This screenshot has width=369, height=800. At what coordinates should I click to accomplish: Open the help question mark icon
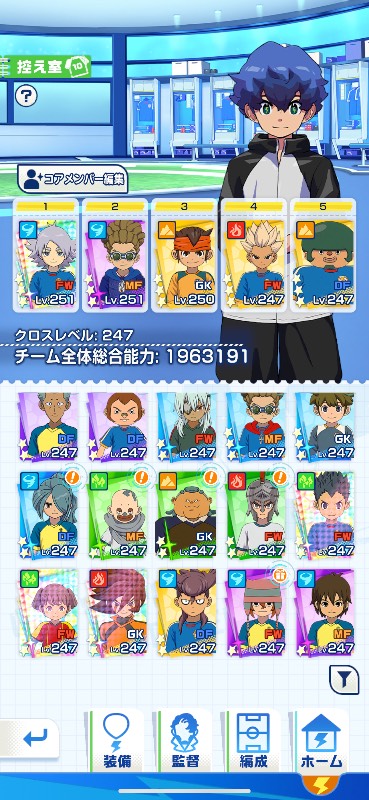26,95
